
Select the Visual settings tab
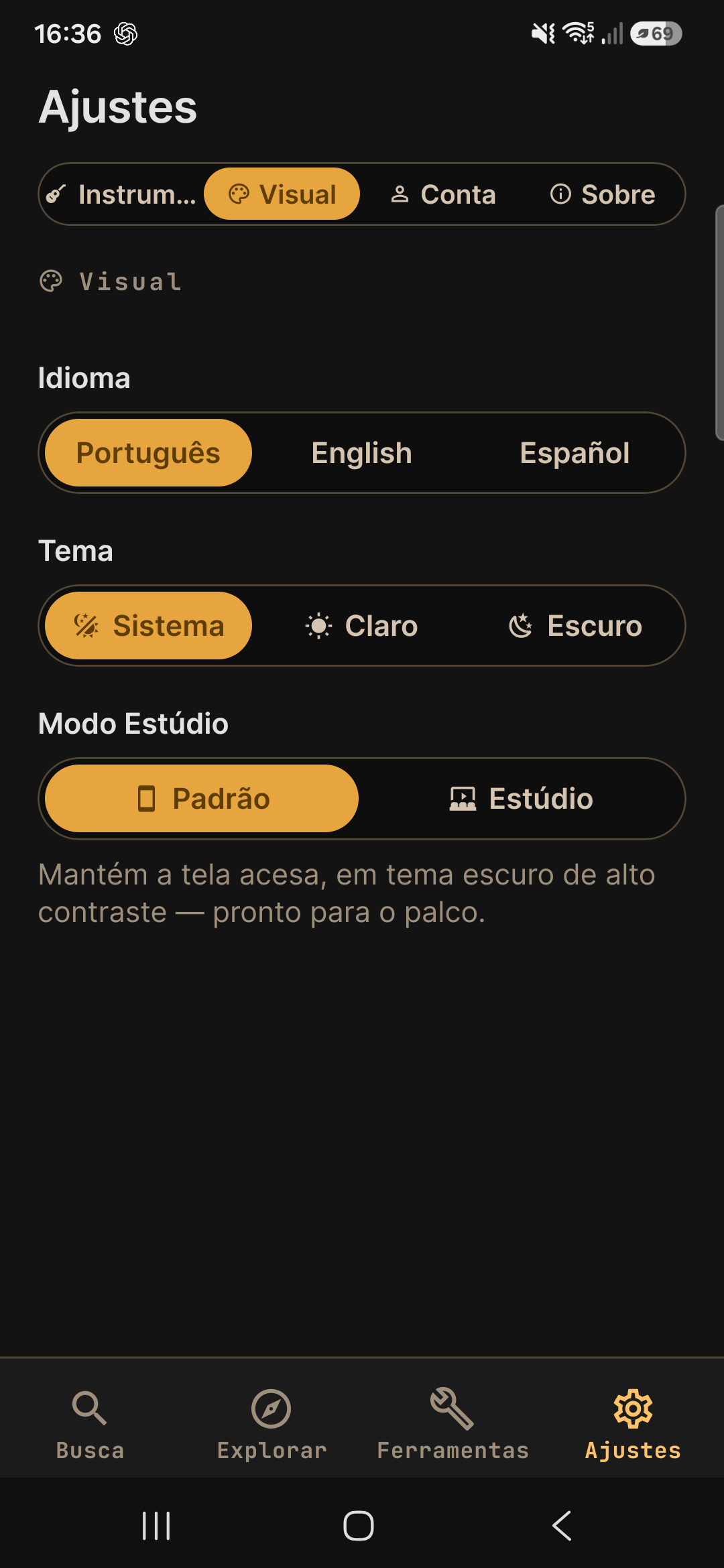(x=282, y=194)
